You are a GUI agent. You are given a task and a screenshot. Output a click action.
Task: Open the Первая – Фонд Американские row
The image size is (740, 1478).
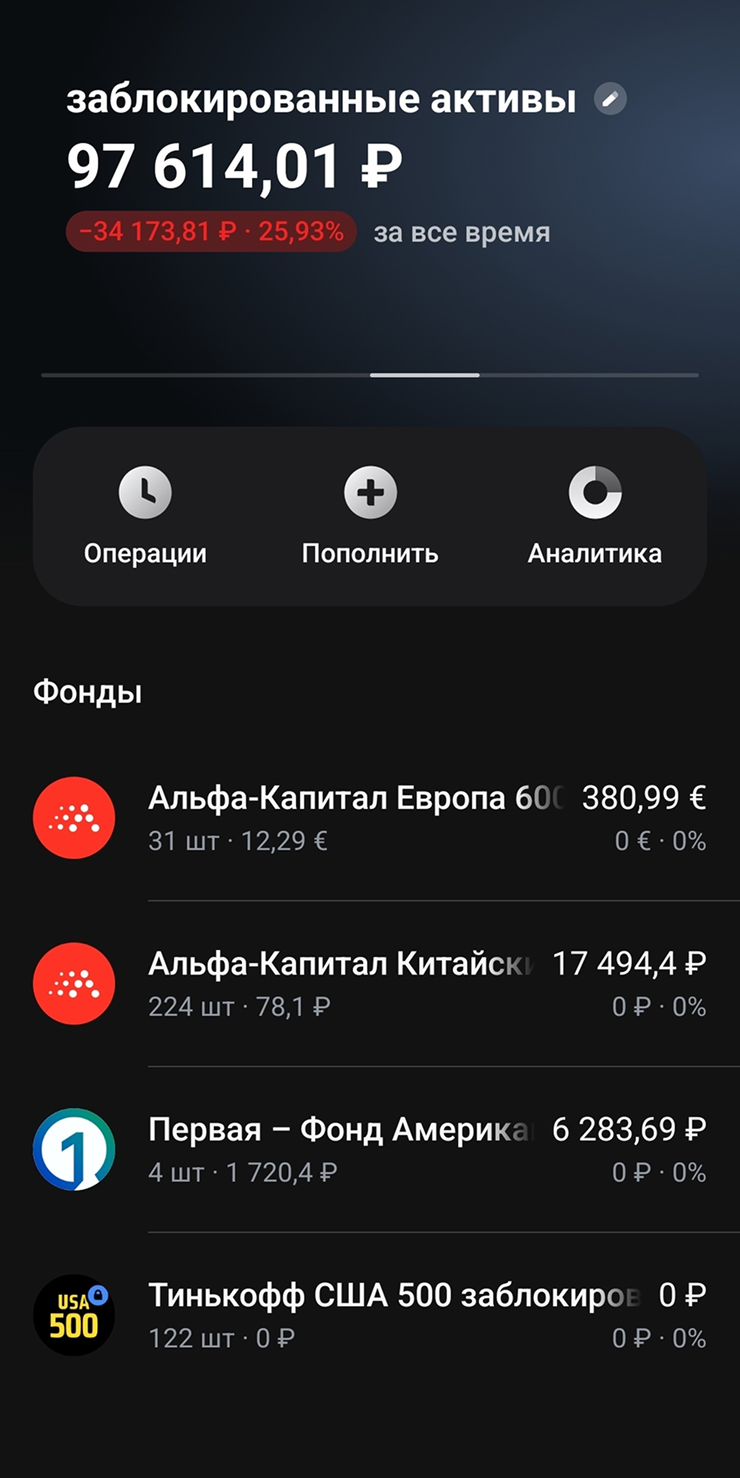pyautogui.click(x=370, y=1149)
